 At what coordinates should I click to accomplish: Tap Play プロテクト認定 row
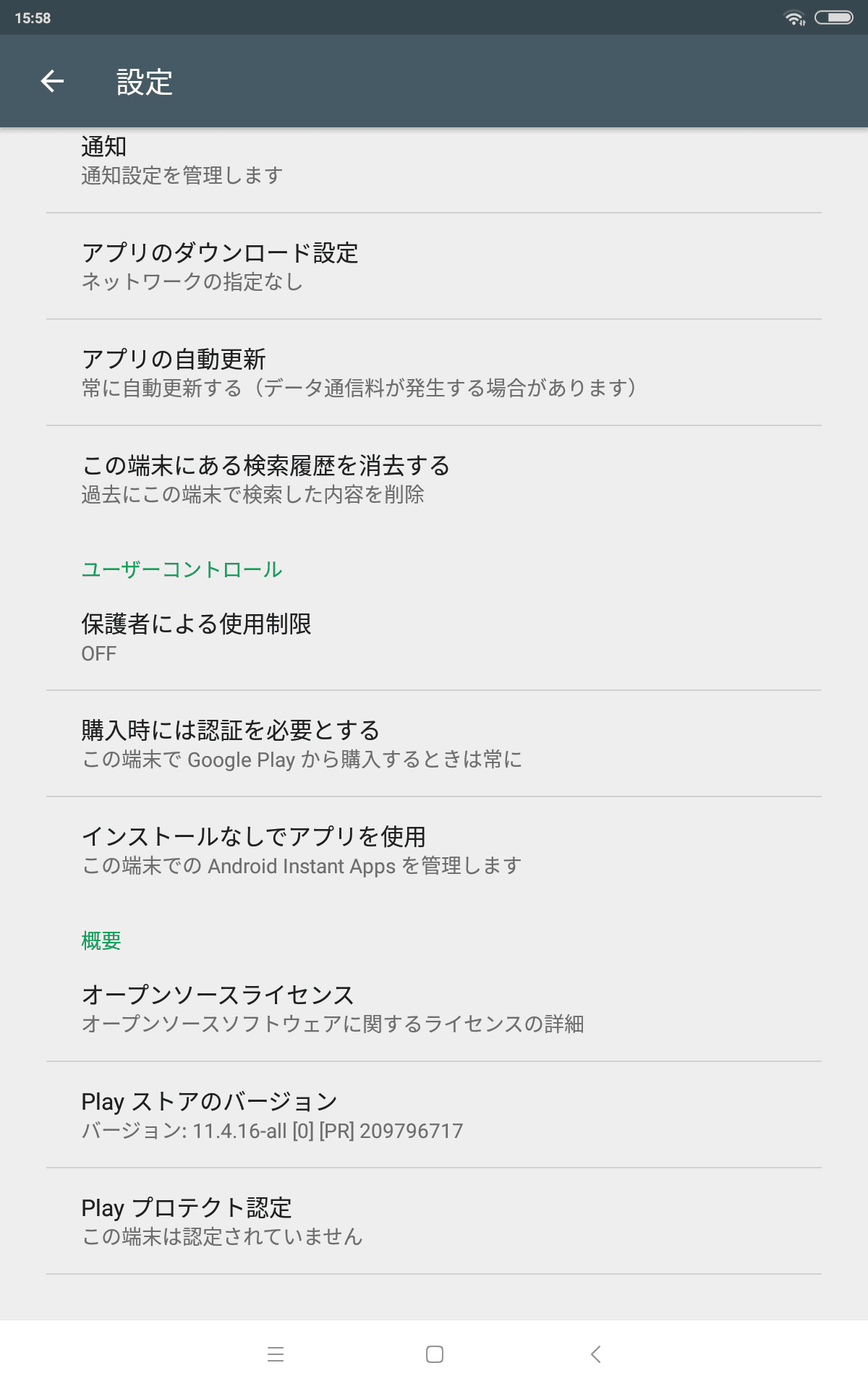coord(434,1221)
